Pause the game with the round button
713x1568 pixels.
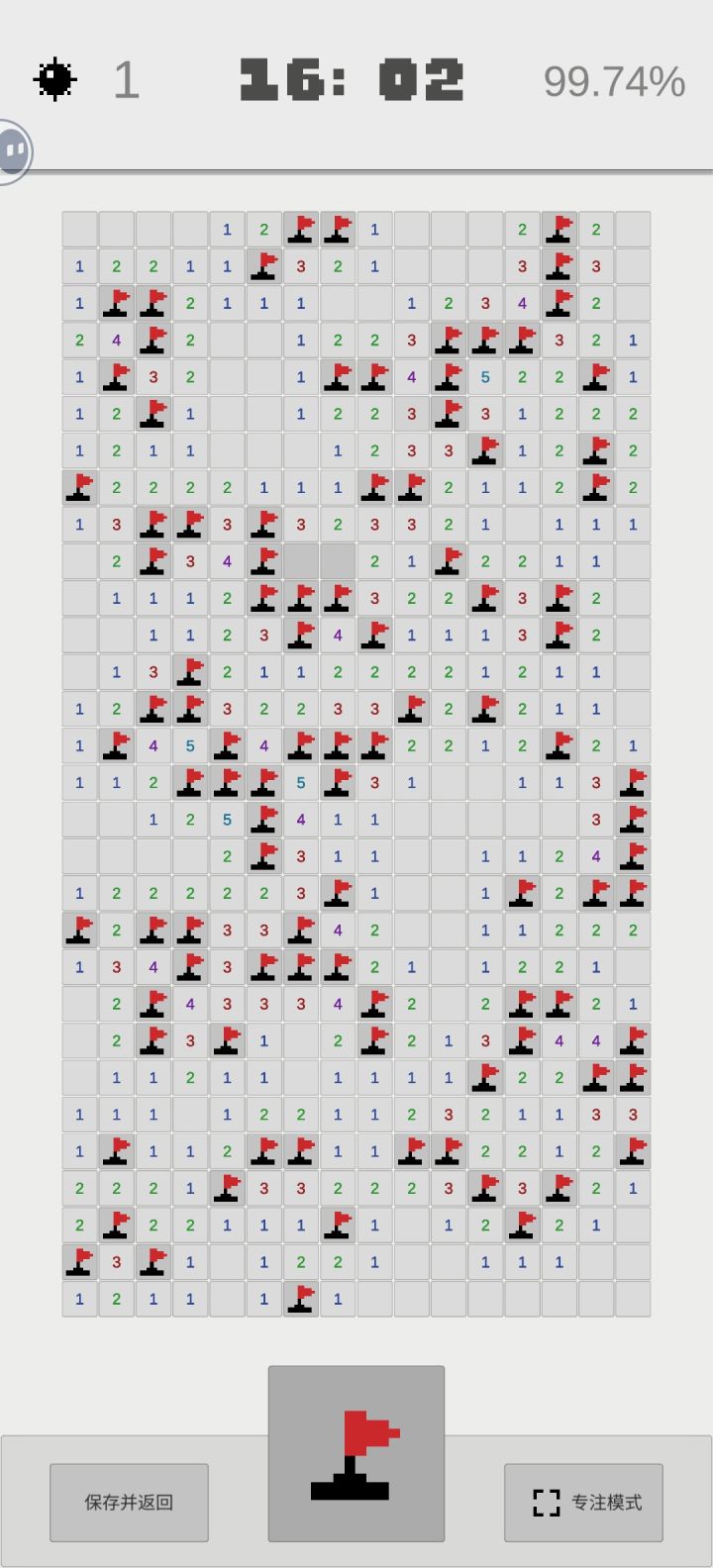coord(13,150)
